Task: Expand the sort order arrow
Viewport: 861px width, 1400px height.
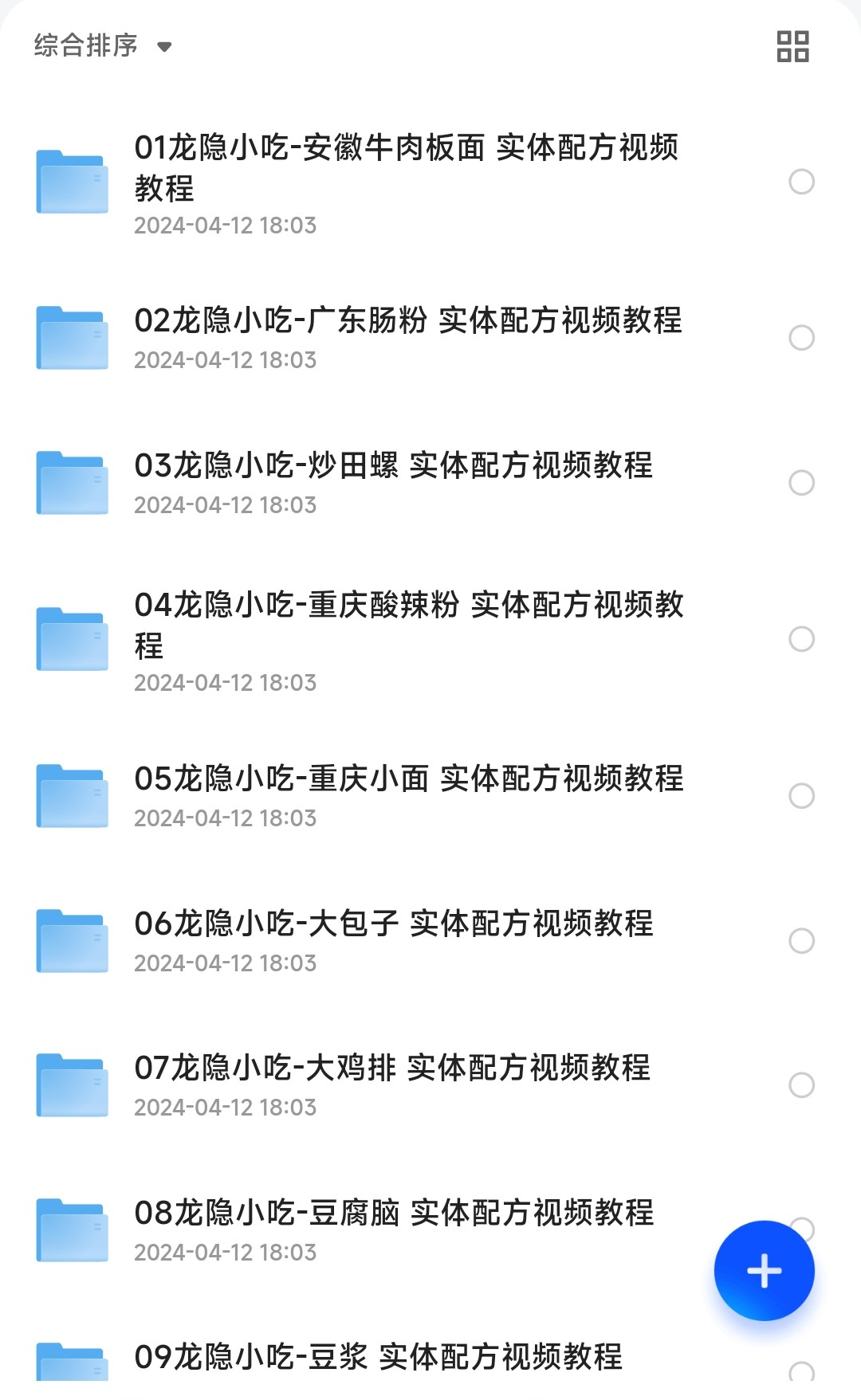Action: click(x=163, y=48)
